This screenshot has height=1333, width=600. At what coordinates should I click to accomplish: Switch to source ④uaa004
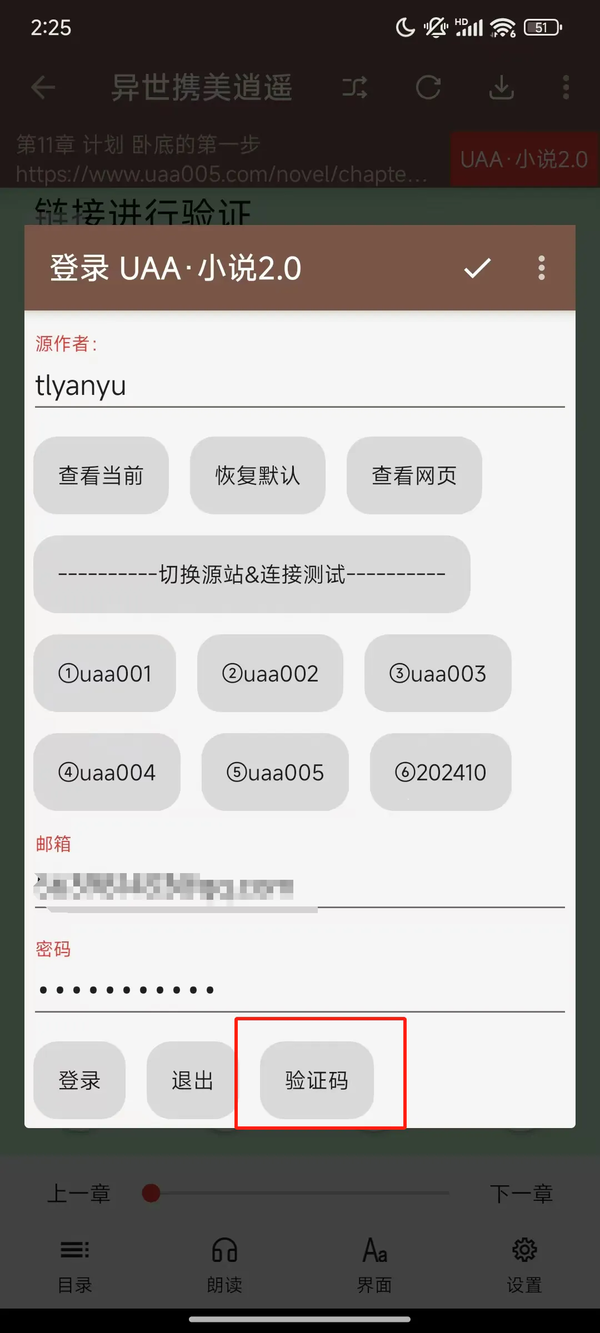(x=107, y=772)
